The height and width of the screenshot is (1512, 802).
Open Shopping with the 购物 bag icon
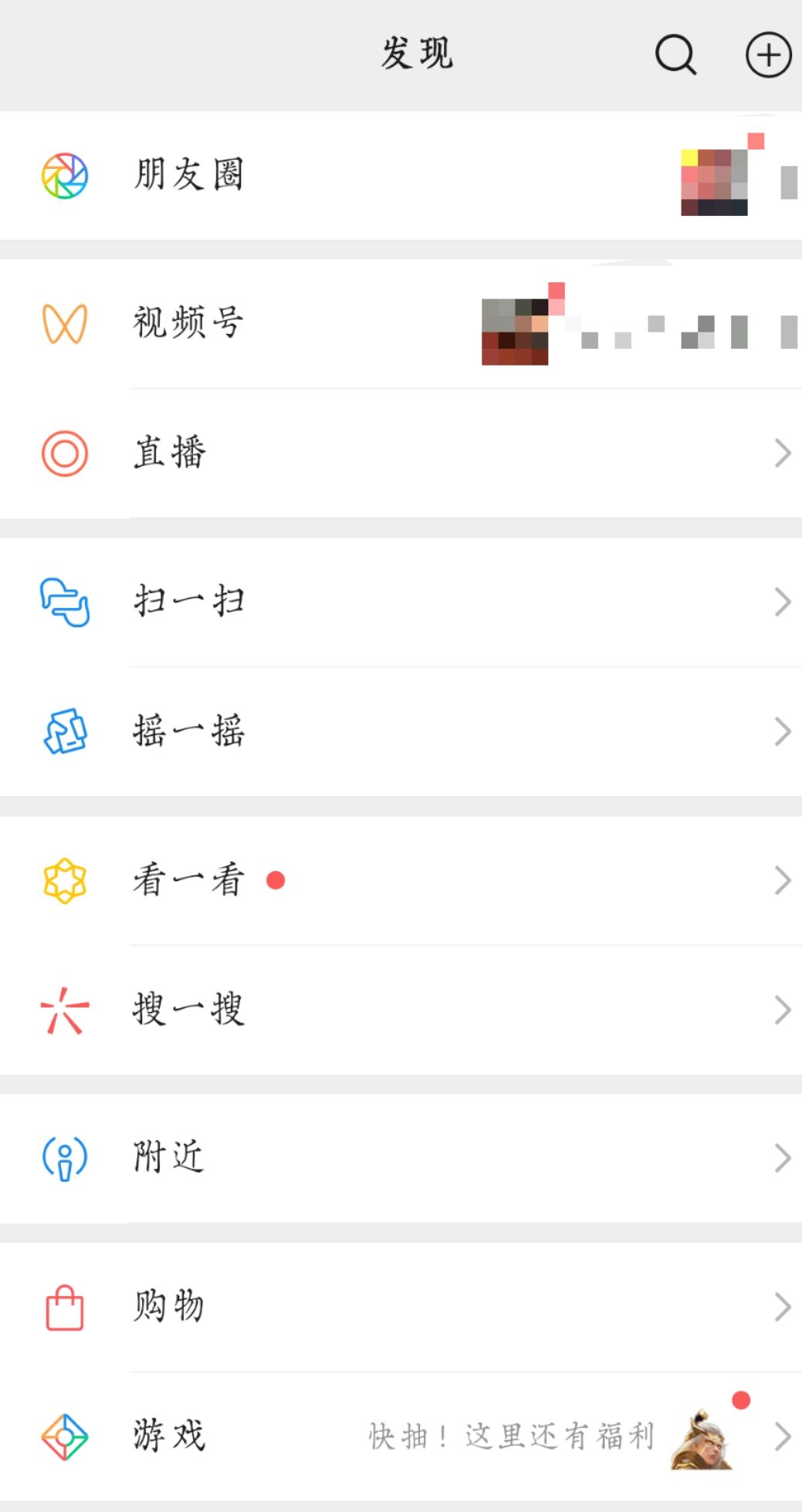point(66,1305)
